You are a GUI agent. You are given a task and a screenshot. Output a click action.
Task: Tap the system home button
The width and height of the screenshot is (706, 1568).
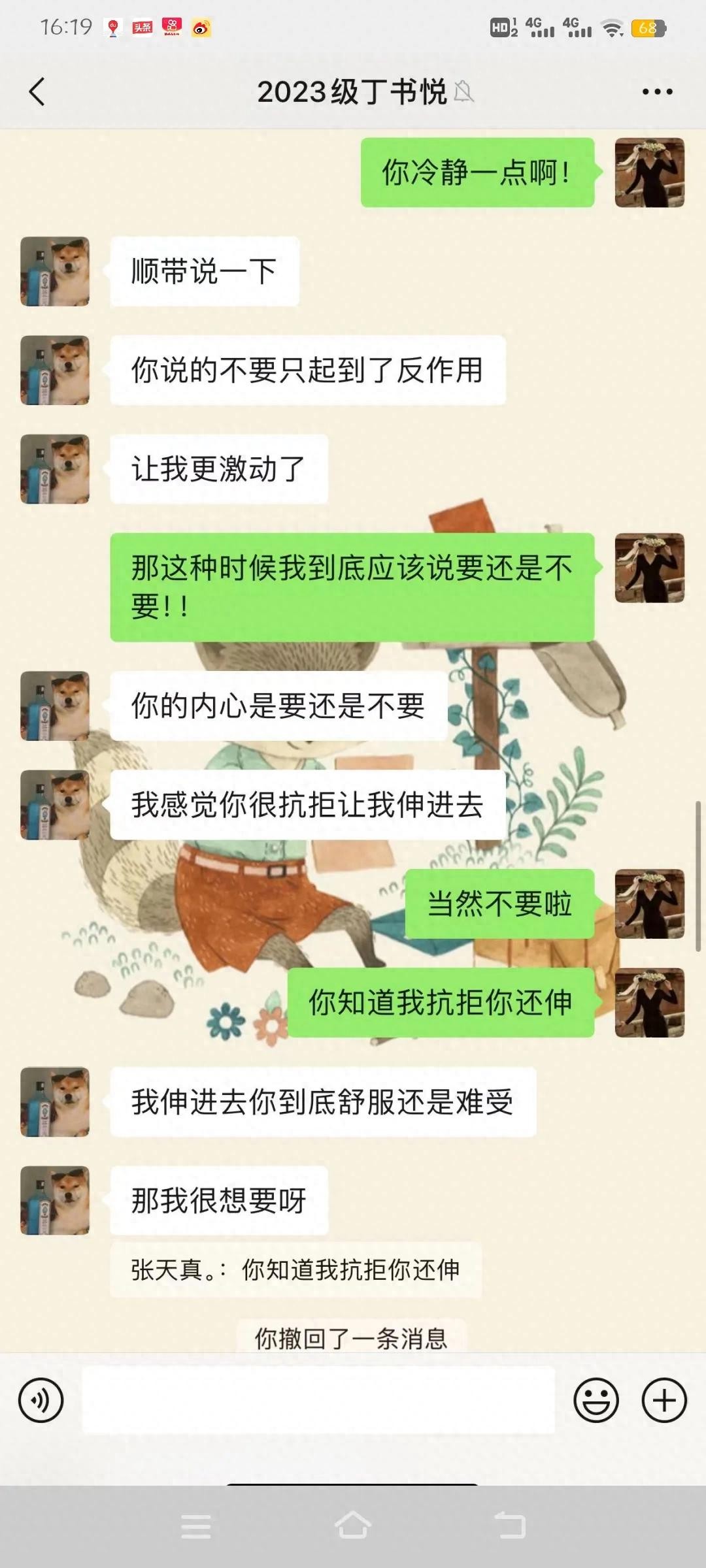tap(353, 1526)
